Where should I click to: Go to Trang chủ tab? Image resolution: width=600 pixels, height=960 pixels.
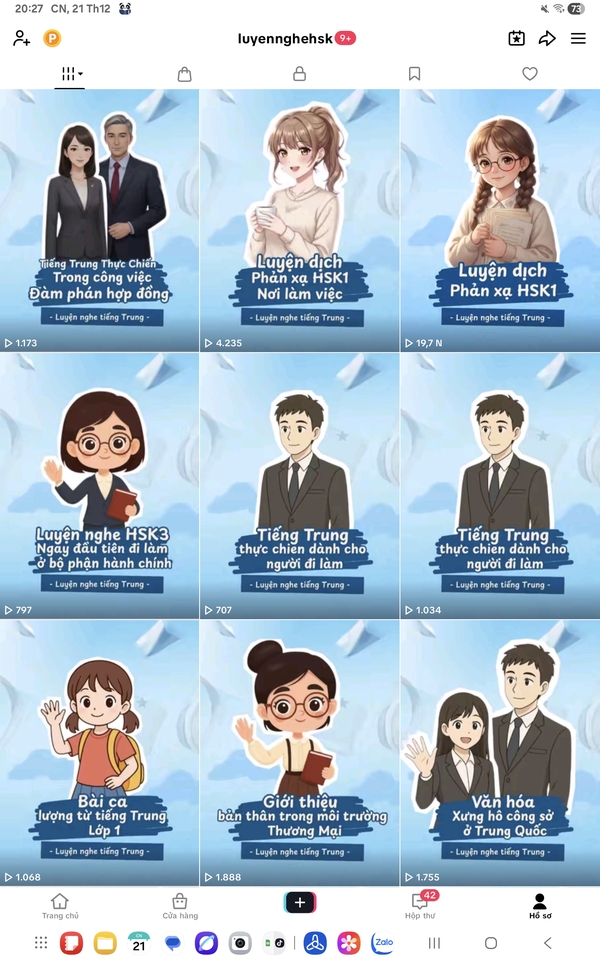point(60,906)
